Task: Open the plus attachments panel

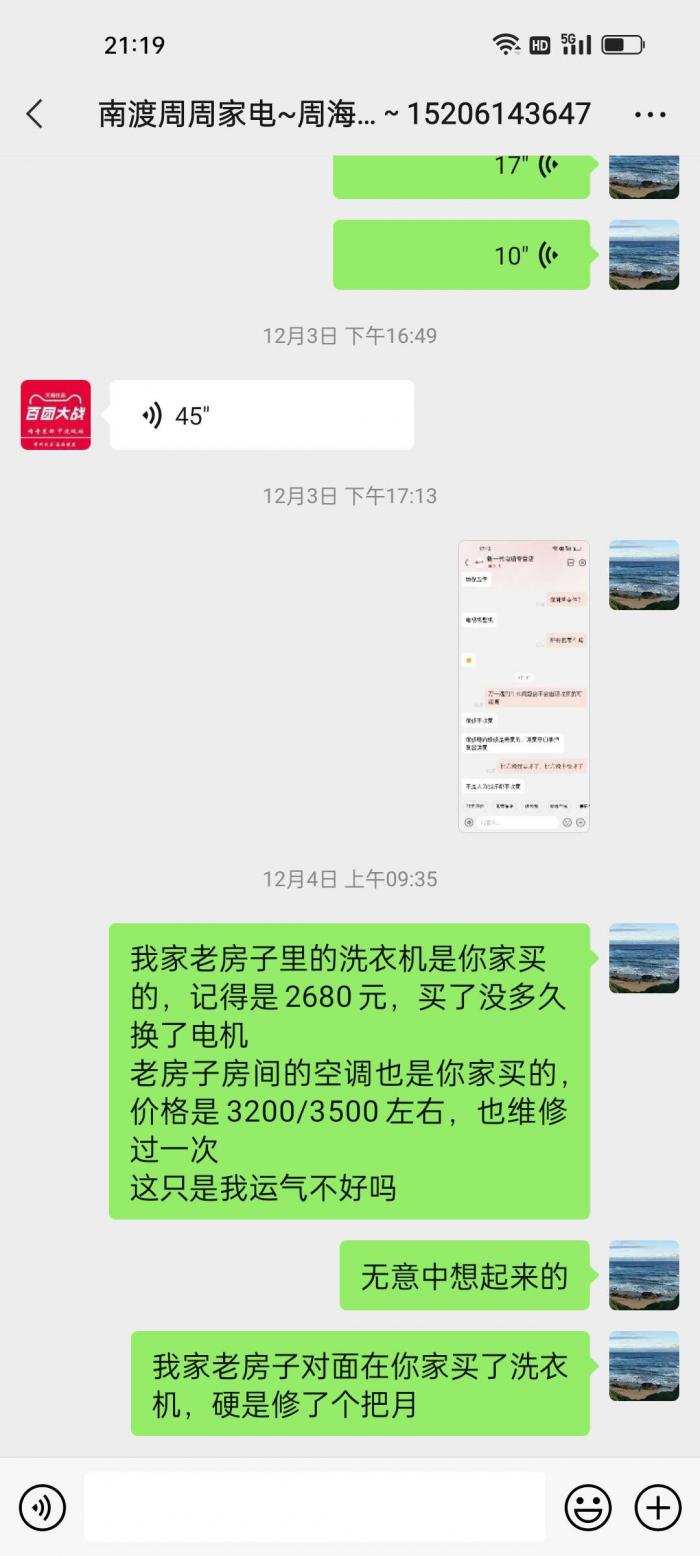Action: pos(658,1506)
